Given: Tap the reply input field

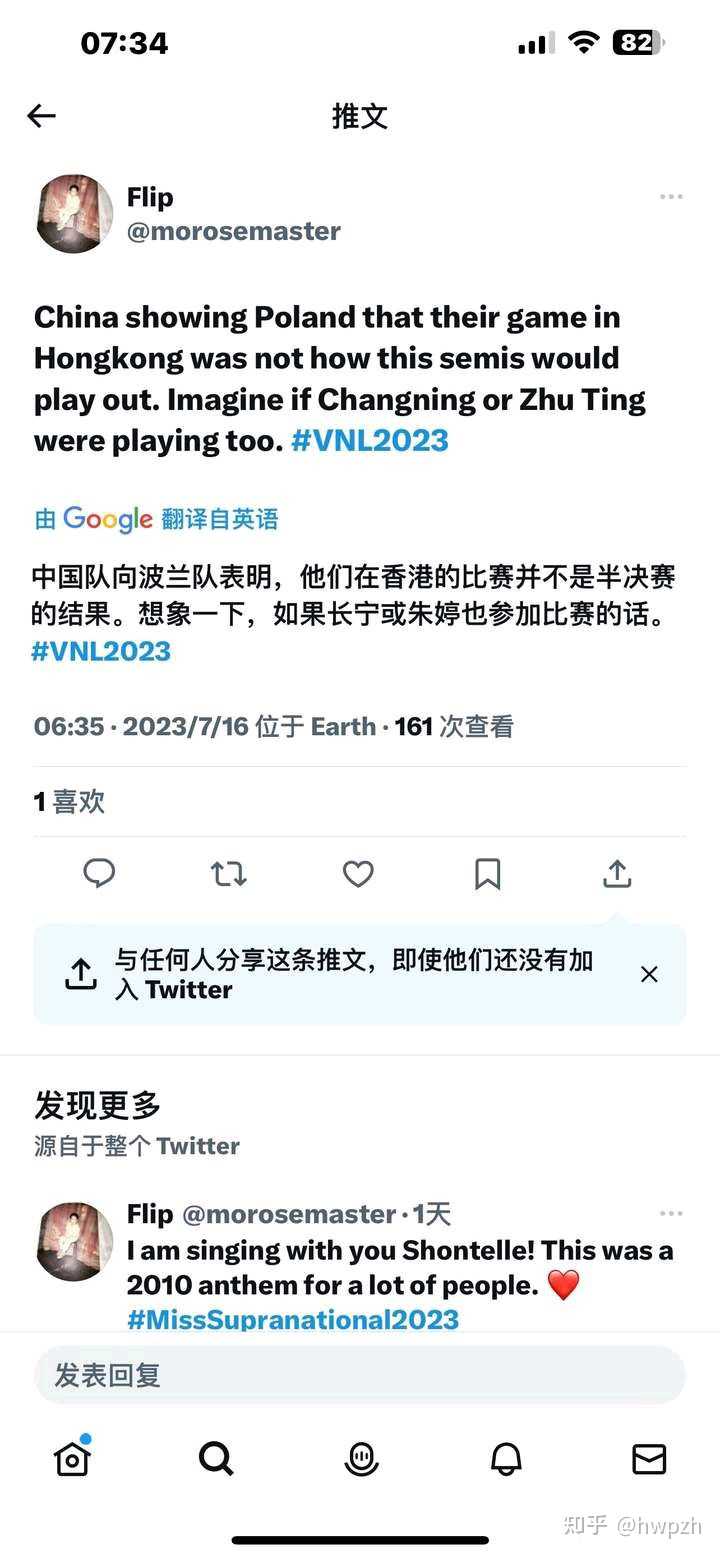Looking at the screenshot, I should tap(360, 1375).
